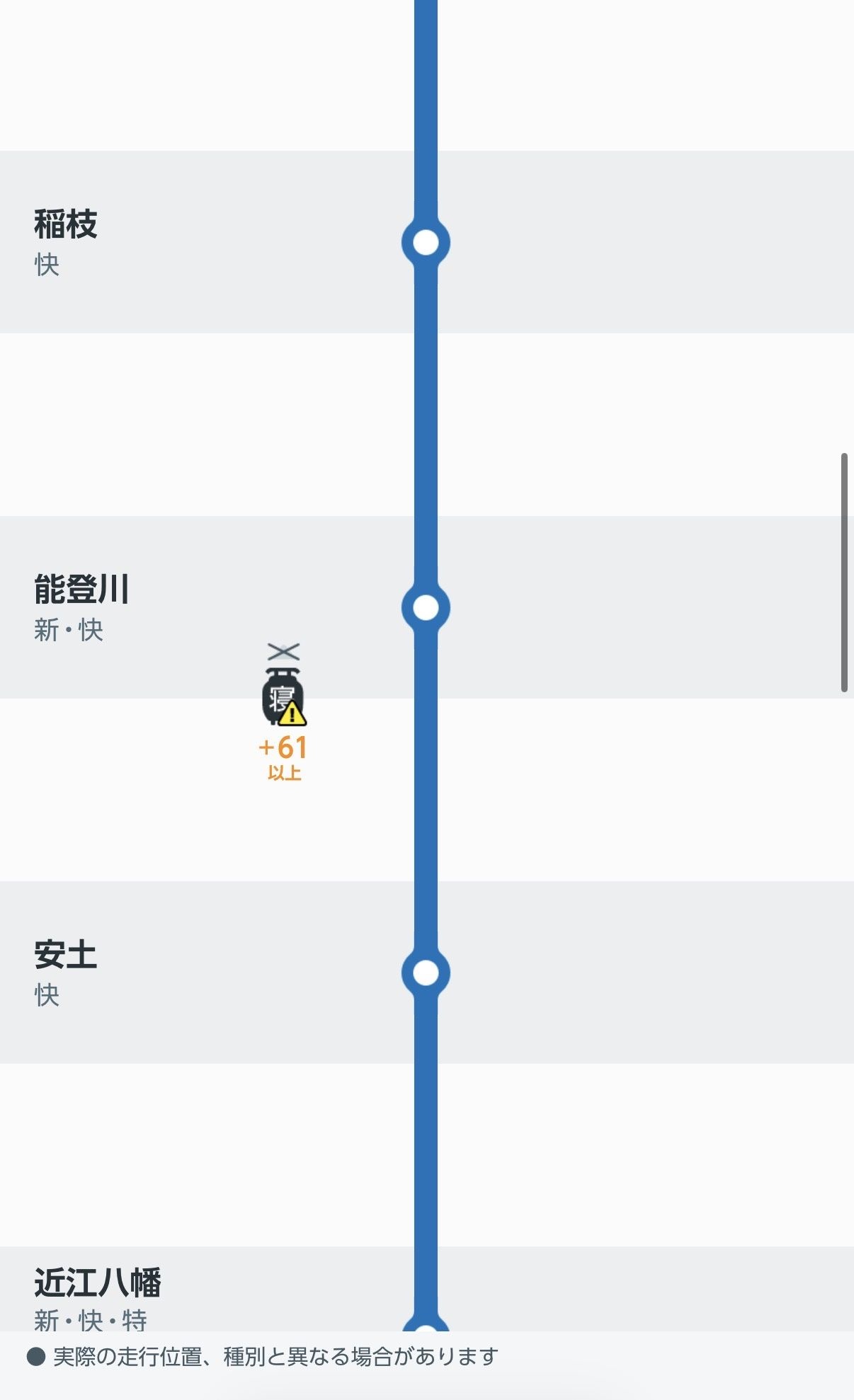Open the 能登川 station row
The image size is (854, 1400).
427,607
